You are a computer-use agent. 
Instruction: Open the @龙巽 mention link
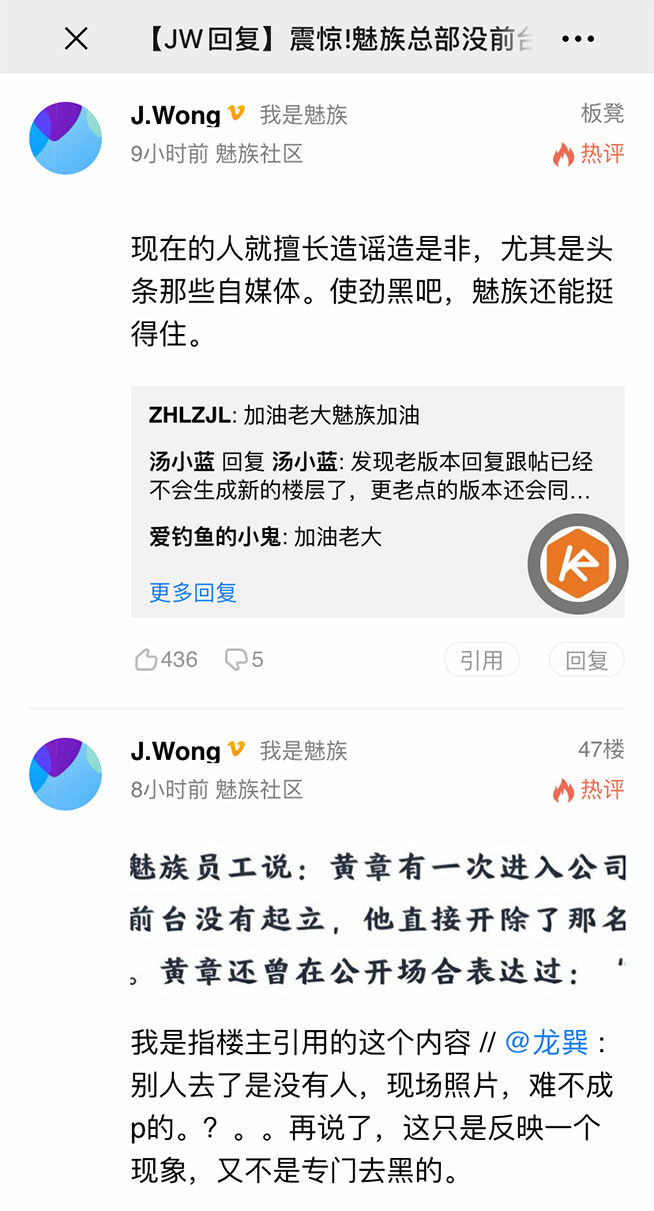(x=547, y=1042)
